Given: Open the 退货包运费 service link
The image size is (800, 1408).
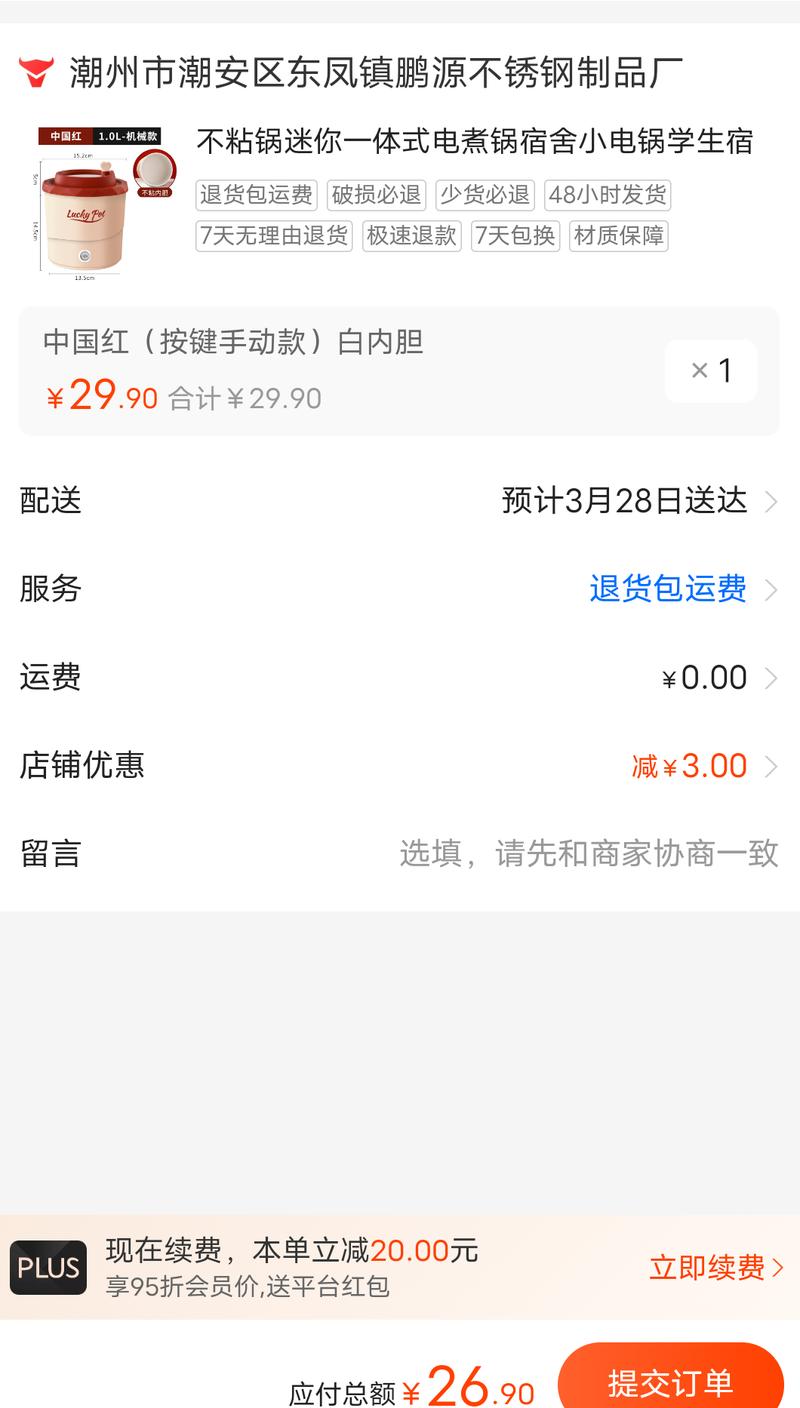Looking at the screenshot, I should 667,589.
